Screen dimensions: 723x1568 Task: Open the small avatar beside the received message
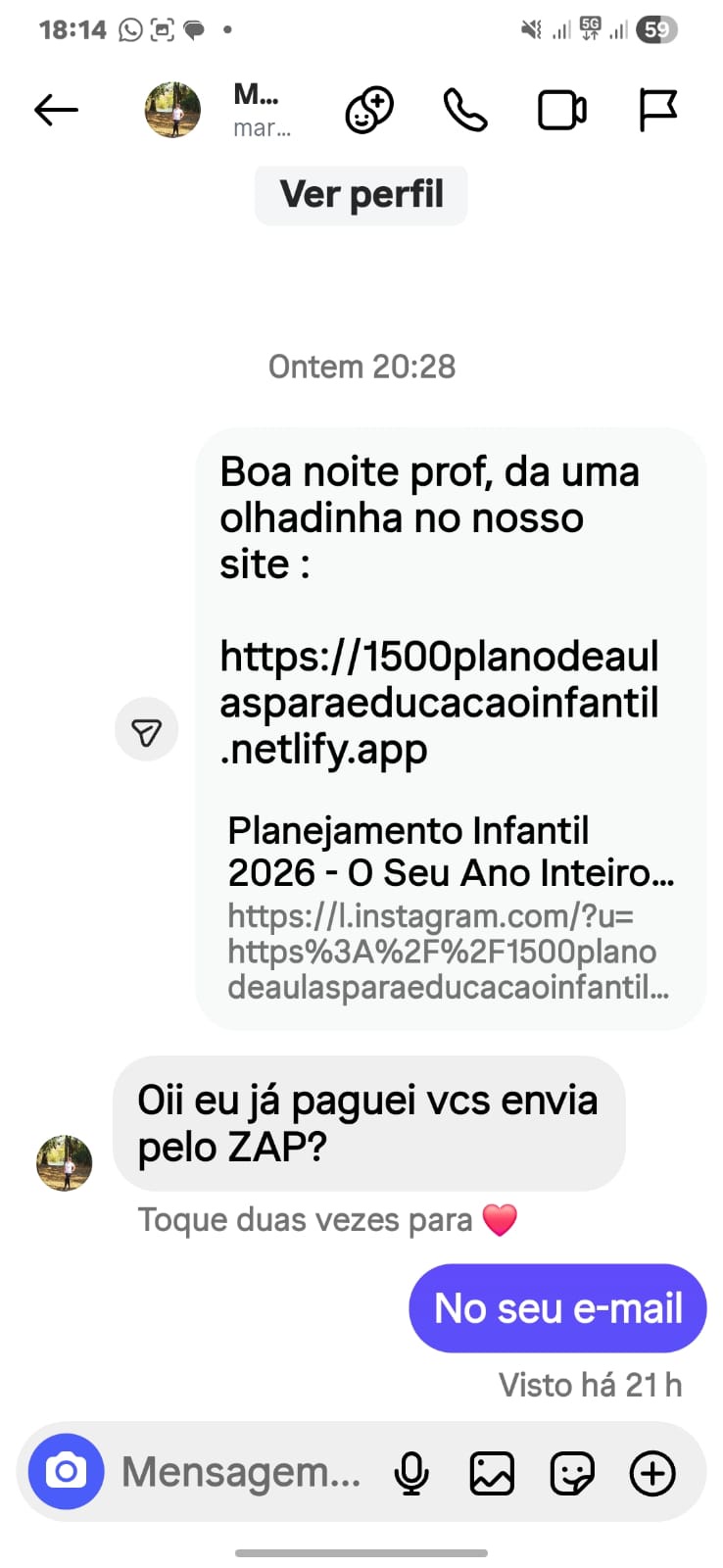point(64,1162)
